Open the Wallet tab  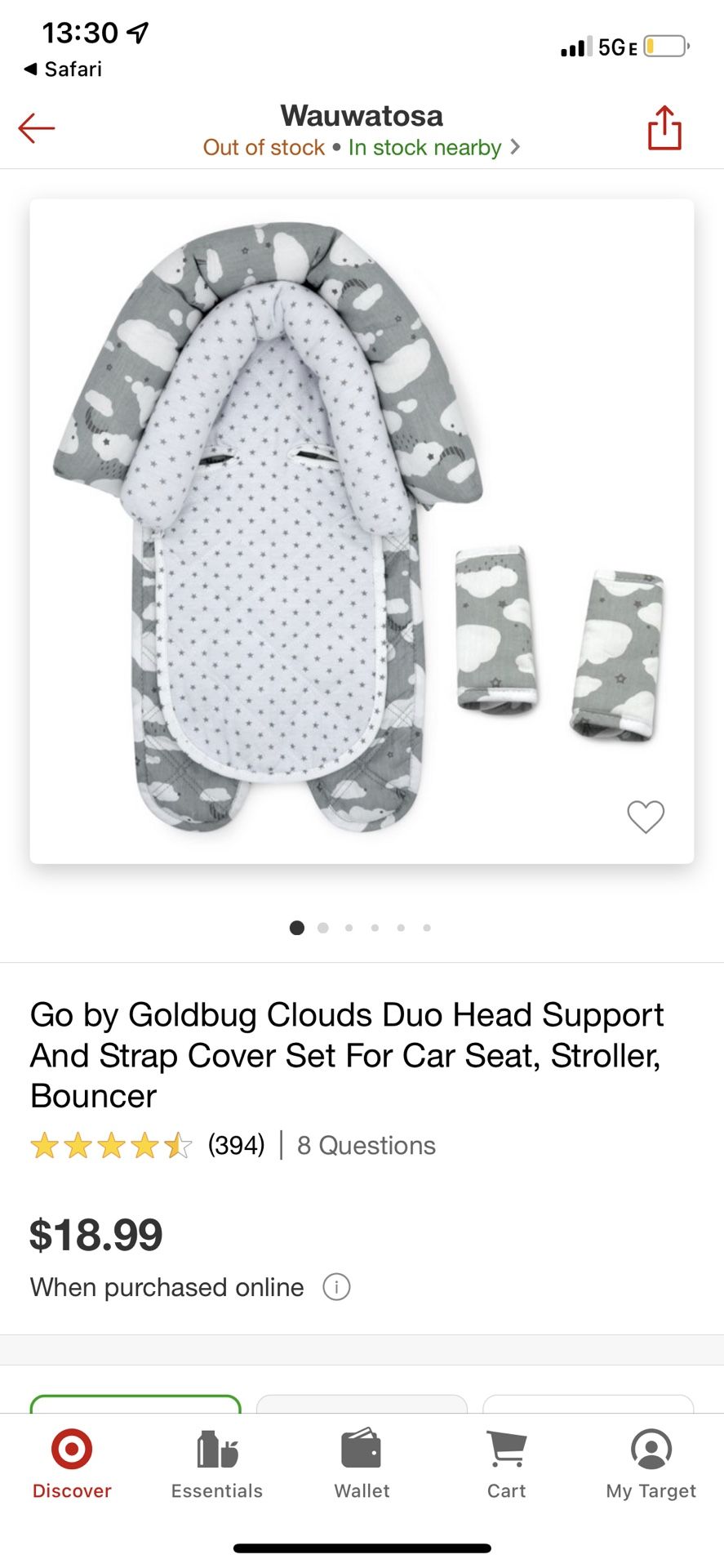coord(362,1465)
